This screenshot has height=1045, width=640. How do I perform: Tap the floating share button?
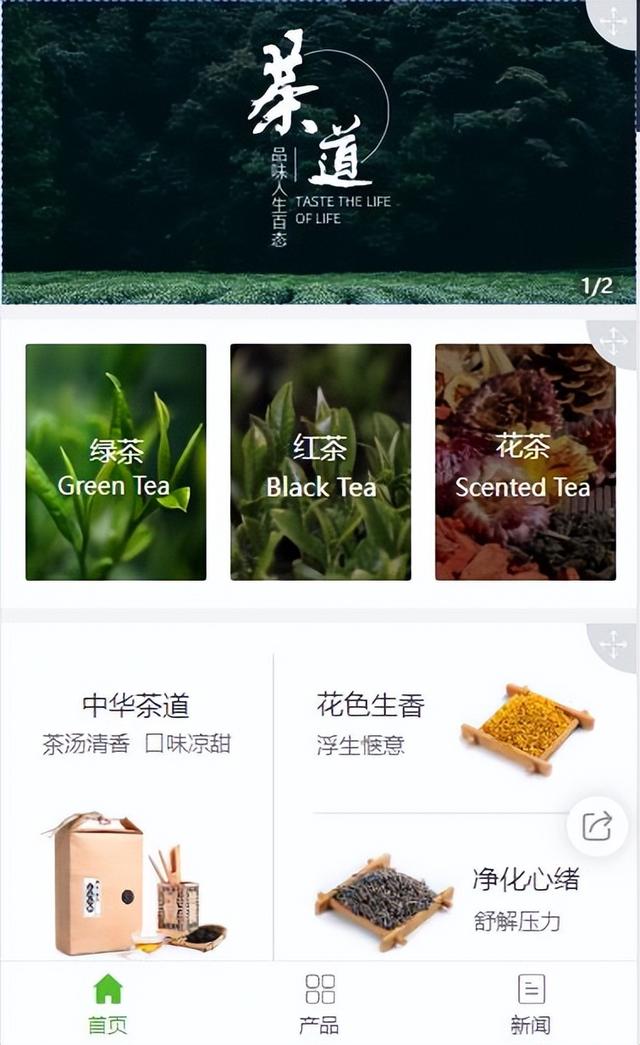(597, 827)
